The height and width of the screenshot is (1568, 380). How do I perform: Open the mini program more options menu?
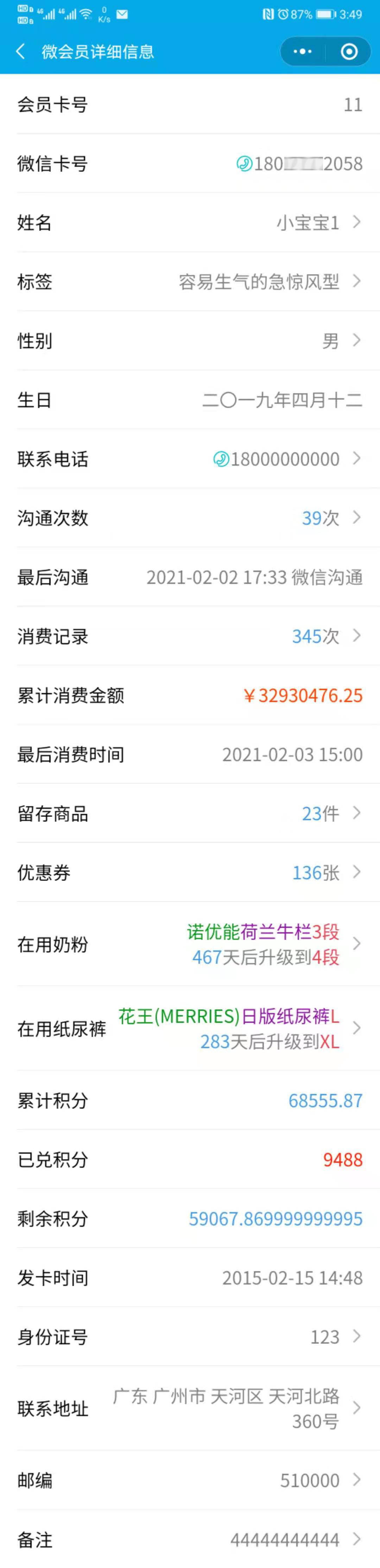click(302, 52)
